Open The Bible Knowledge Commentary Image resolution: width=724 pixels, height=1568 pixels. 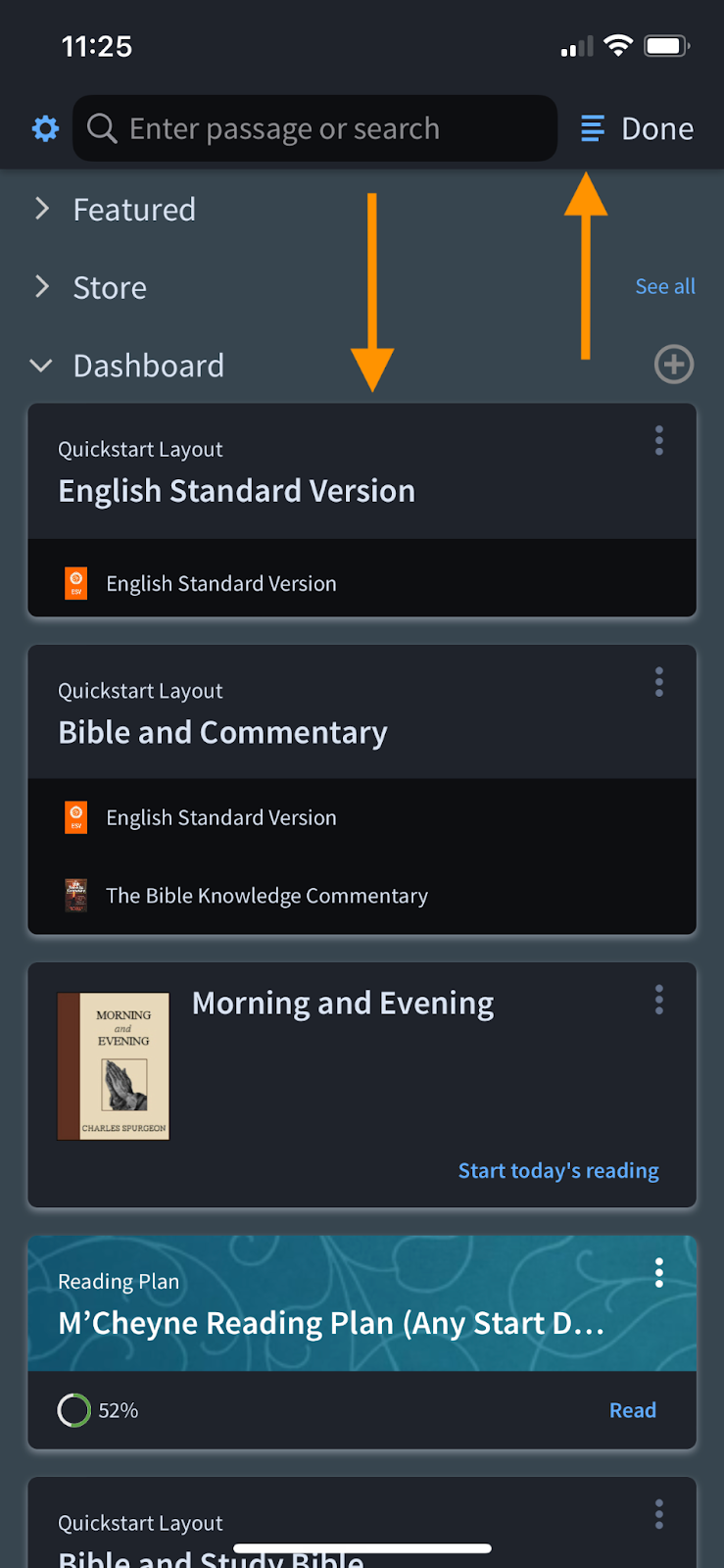pos(266,896)
